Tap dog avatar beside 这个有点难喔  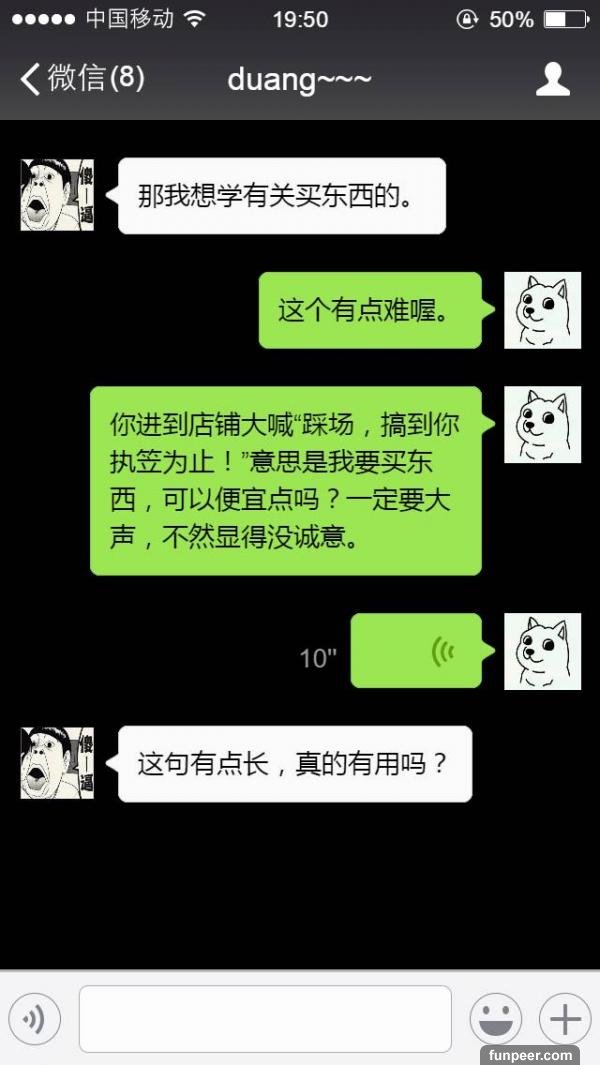point(542,310)
